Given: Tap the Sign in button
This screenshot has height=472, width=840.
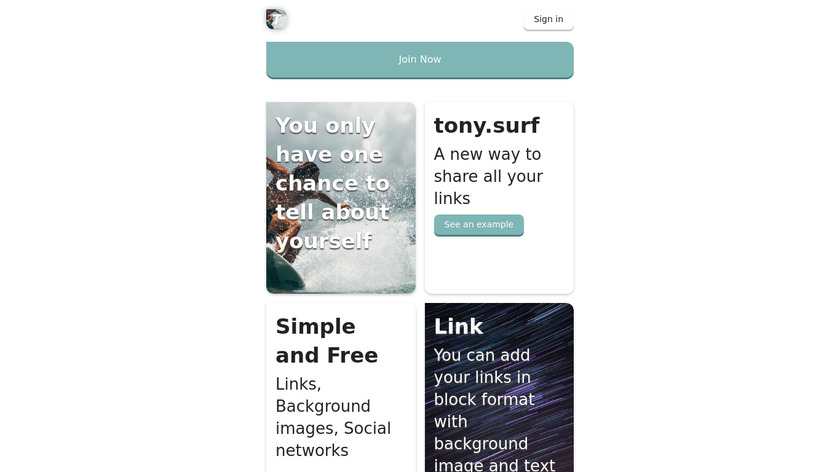Looking at the screenshot, I should point(548,19).
